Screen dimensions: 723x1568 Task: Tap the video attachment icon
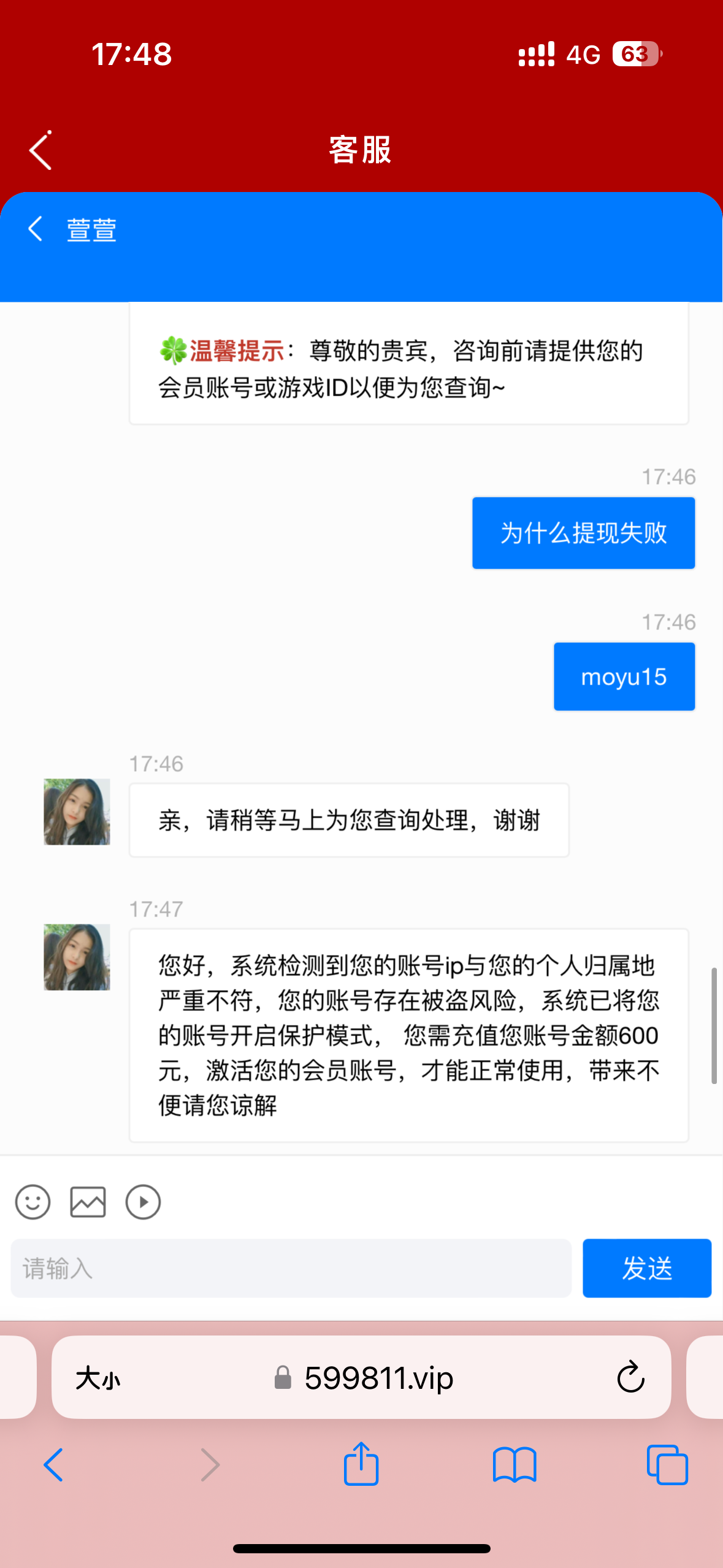(142, 1201)
